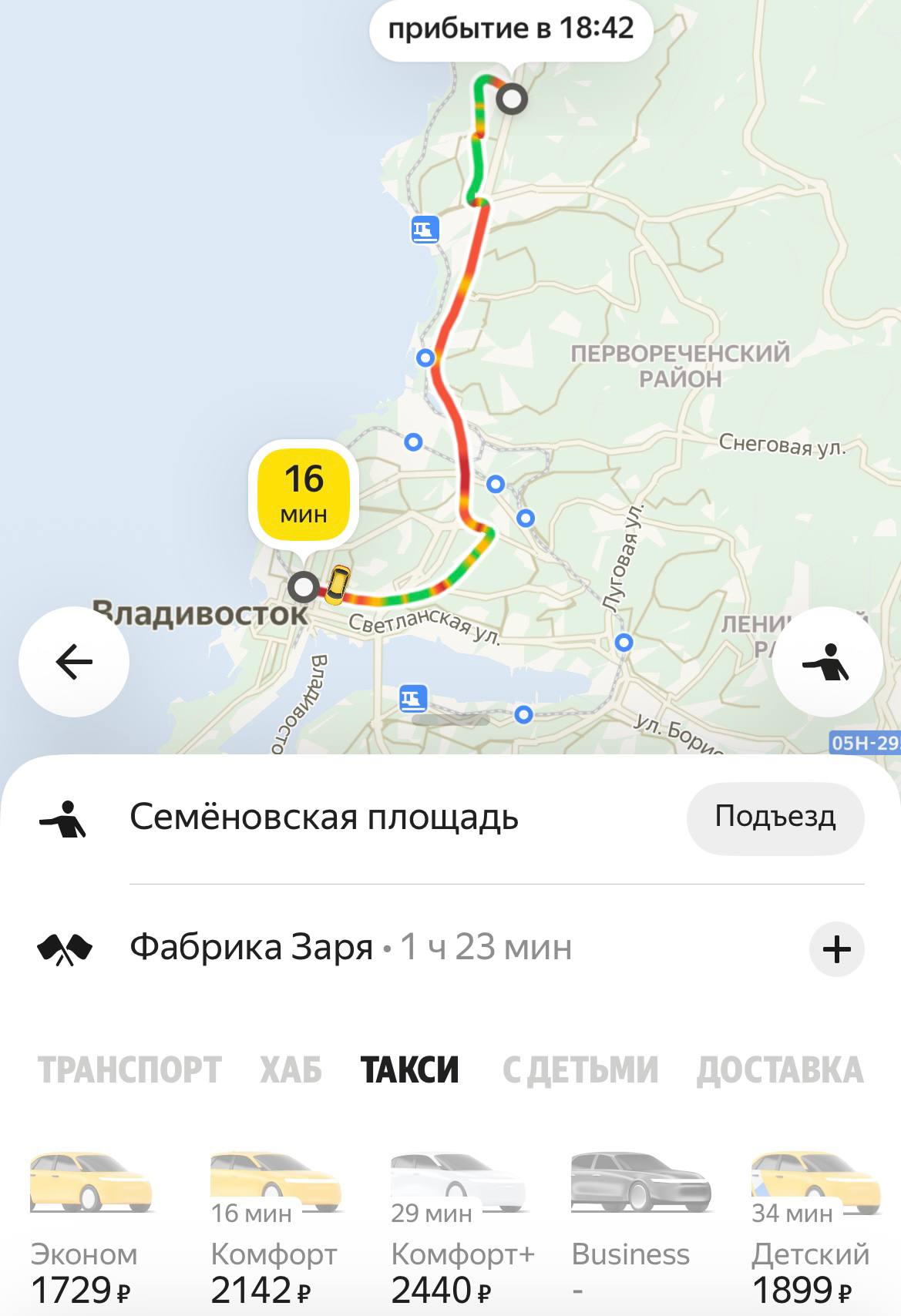901x1316 pixels.
Task: Add a stop with plus button
Action: [x=836, y=949]
